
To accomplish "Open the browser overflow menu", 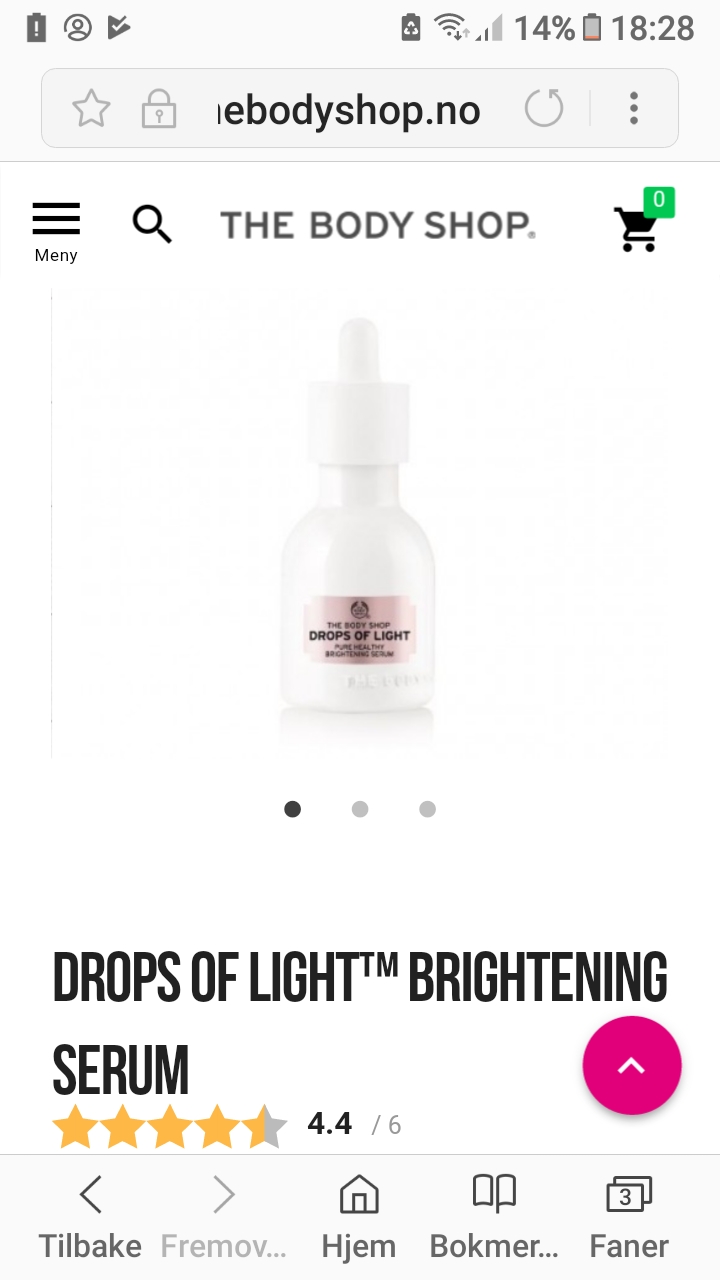I will coord(633,108).
